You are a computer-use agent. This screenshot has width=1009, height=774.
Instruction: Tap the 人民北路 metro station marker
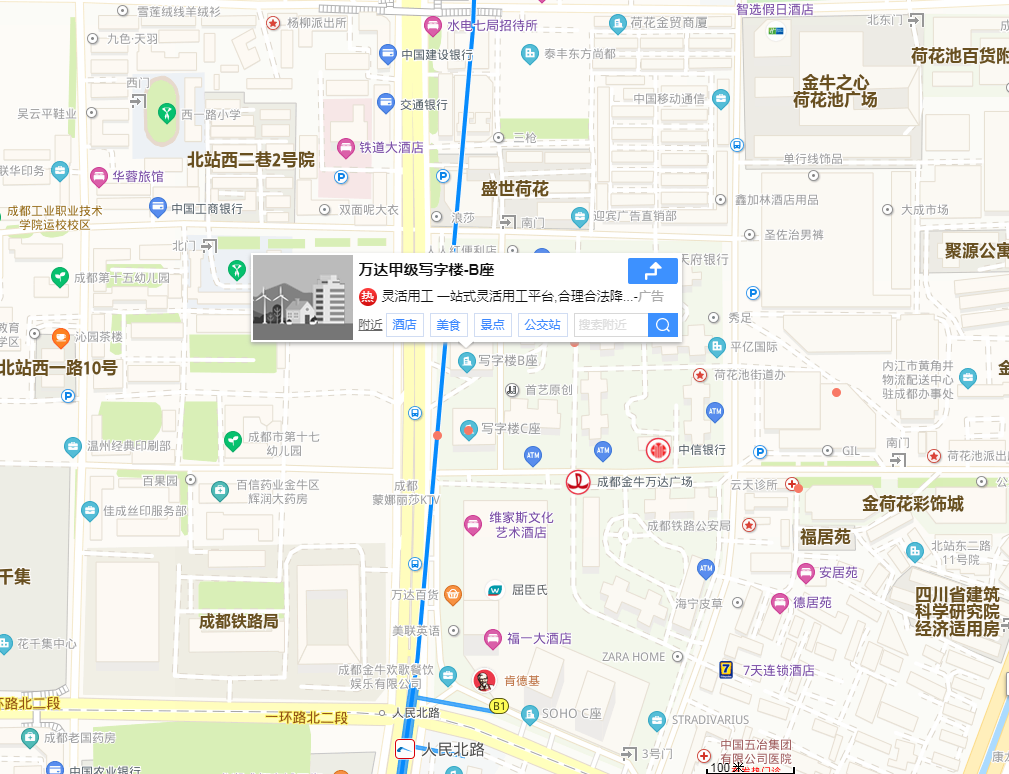[x=405, y=749]
